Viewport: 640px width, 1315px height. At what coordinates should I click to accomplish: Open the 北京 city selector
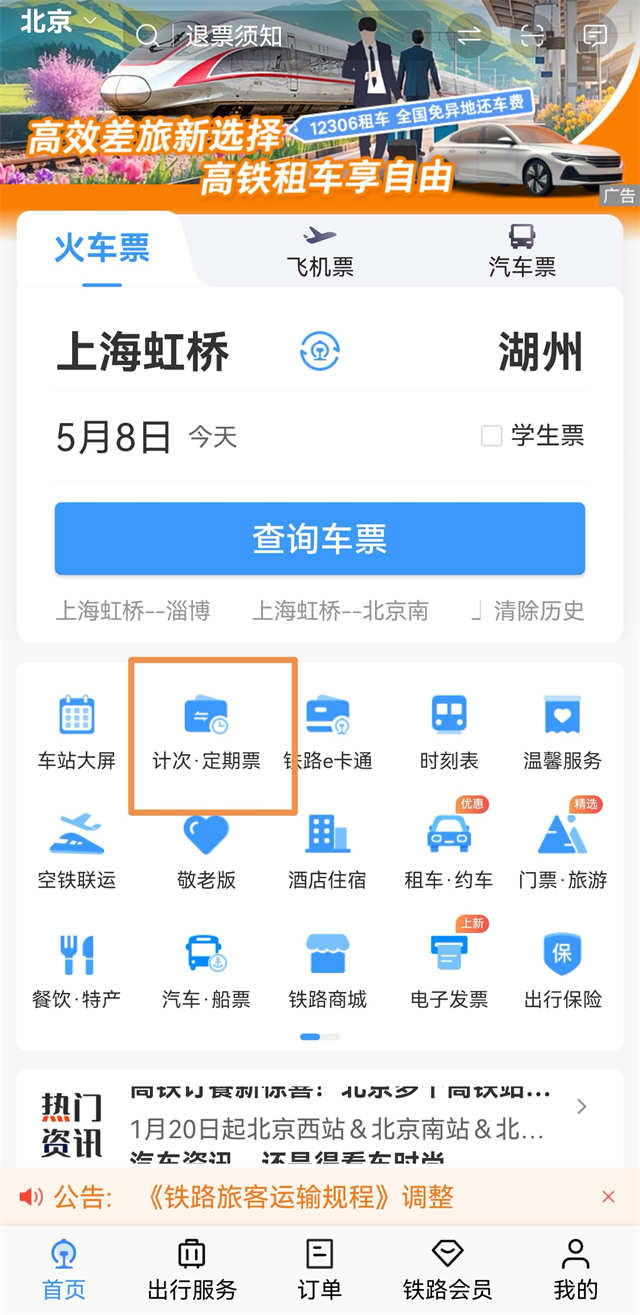tap(58, 21)
